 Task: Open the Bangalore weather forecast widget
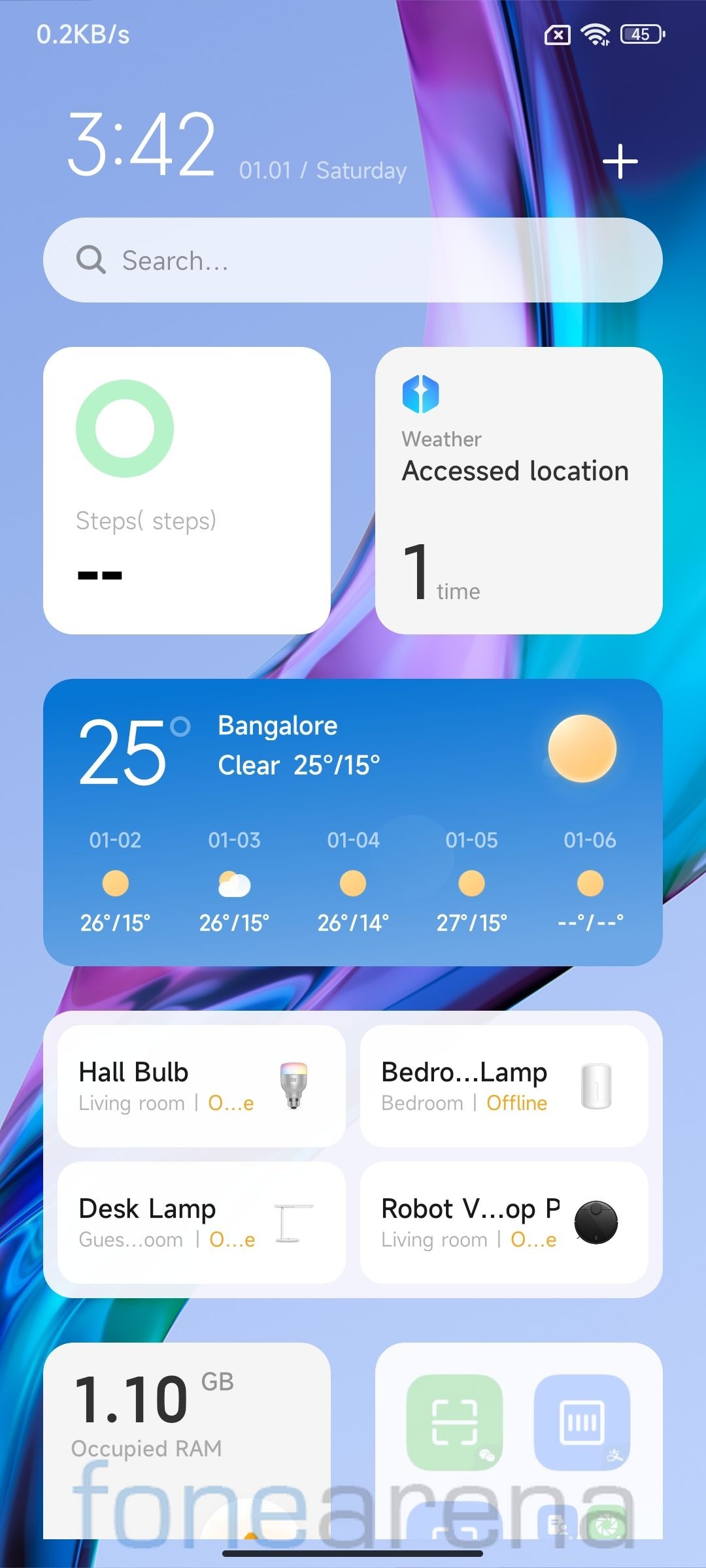click(x=353, y=823)
